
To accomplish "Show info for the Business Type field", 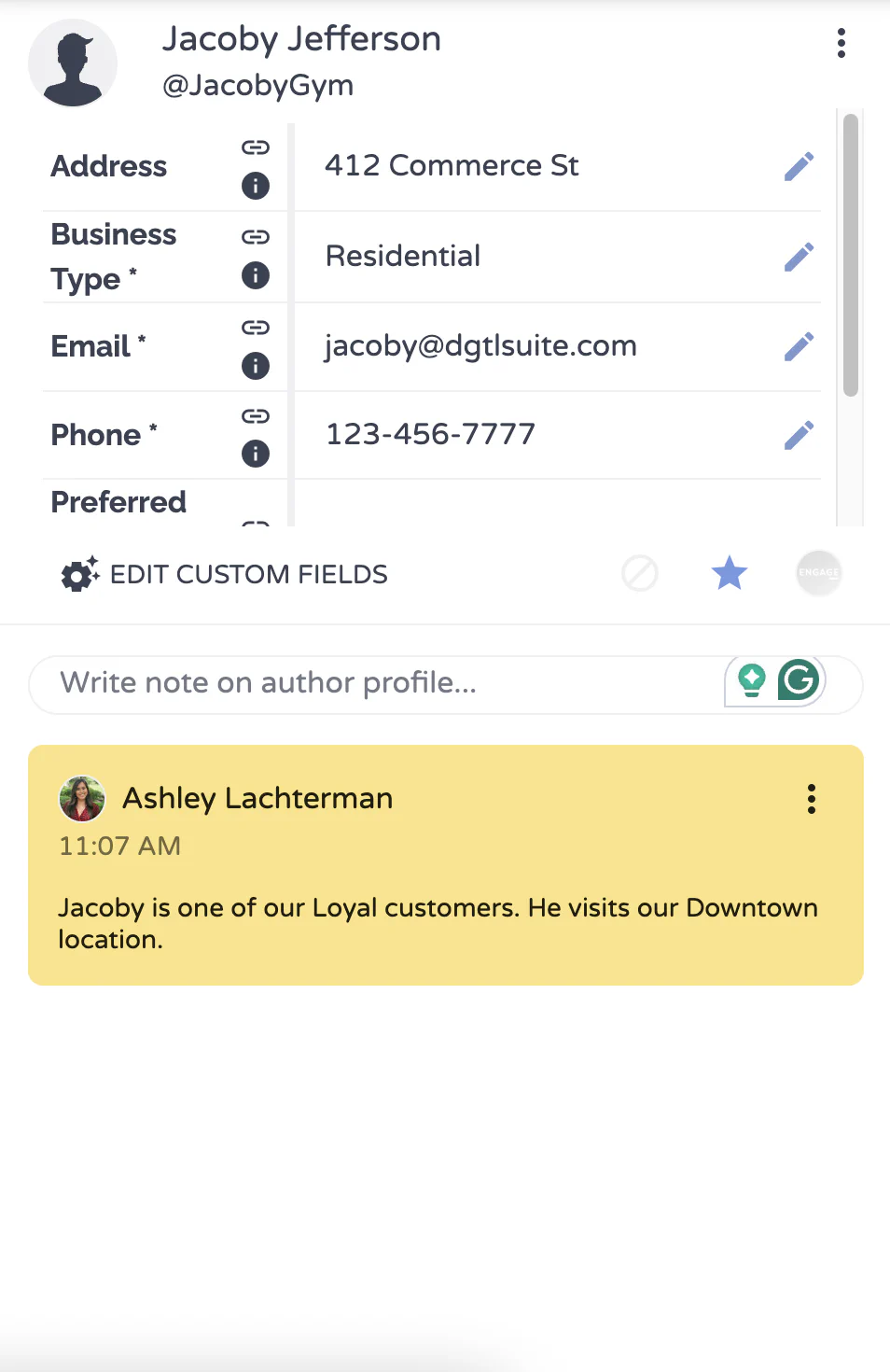I will point(255,275).
